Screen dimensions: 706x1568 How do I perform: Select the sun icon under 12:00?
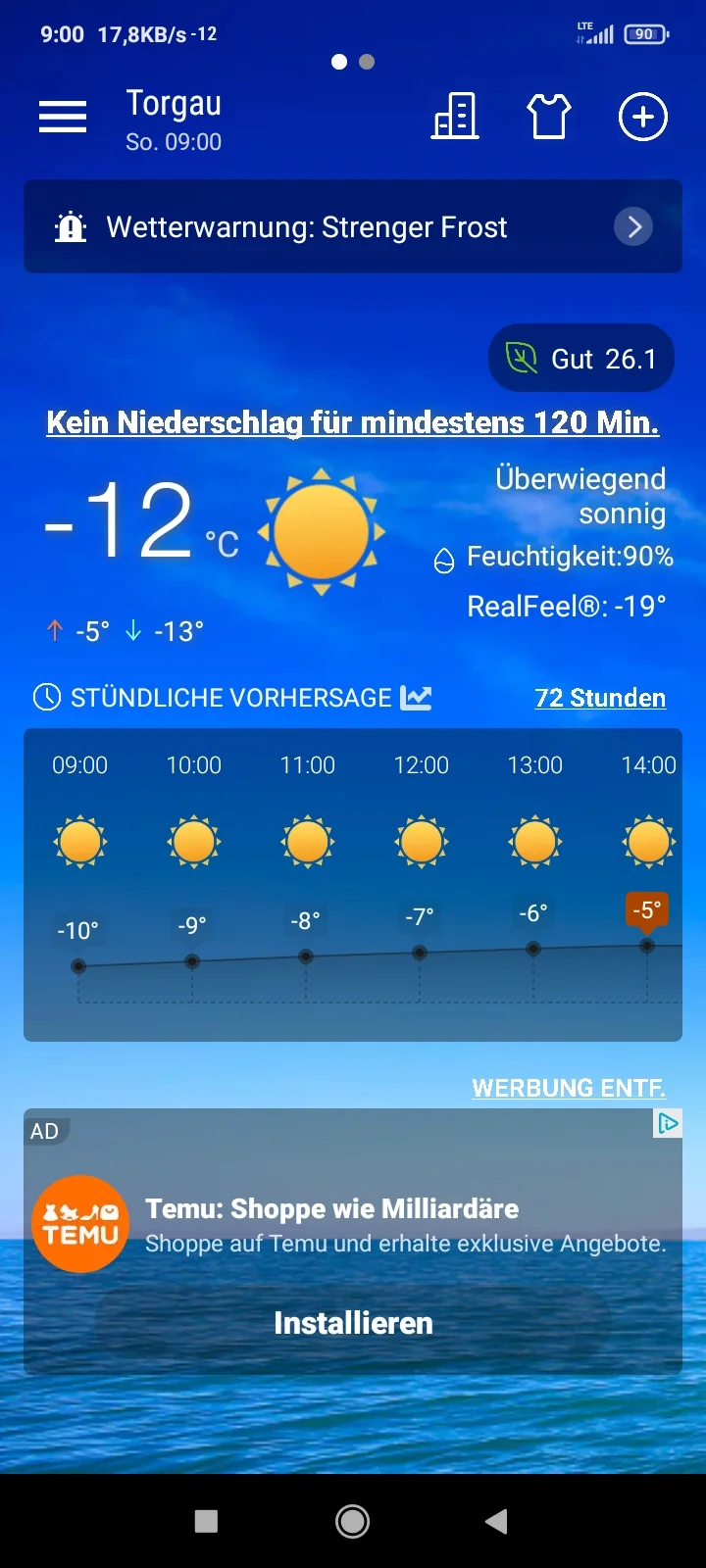pos(421,841)
